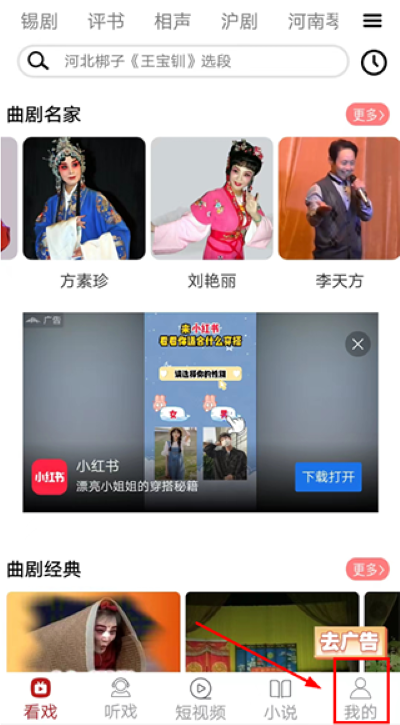Show more 曲剧经典 videos
The width and height of the screenshot is (400, 725).
pos(368,569)
